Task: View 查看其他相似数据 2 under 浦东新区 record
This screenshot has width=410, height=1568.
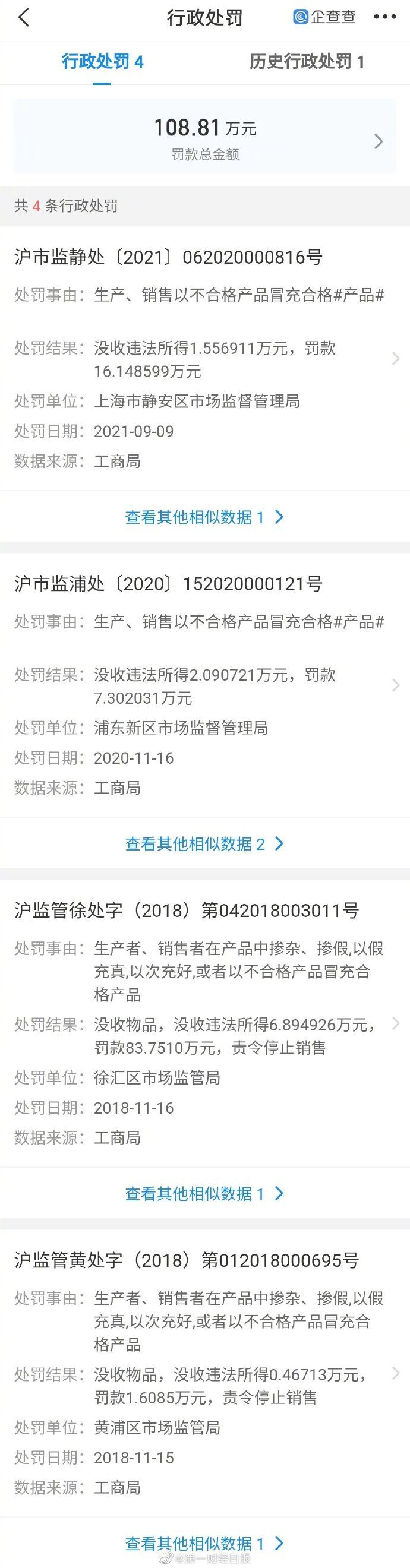Action: [204, 843]
